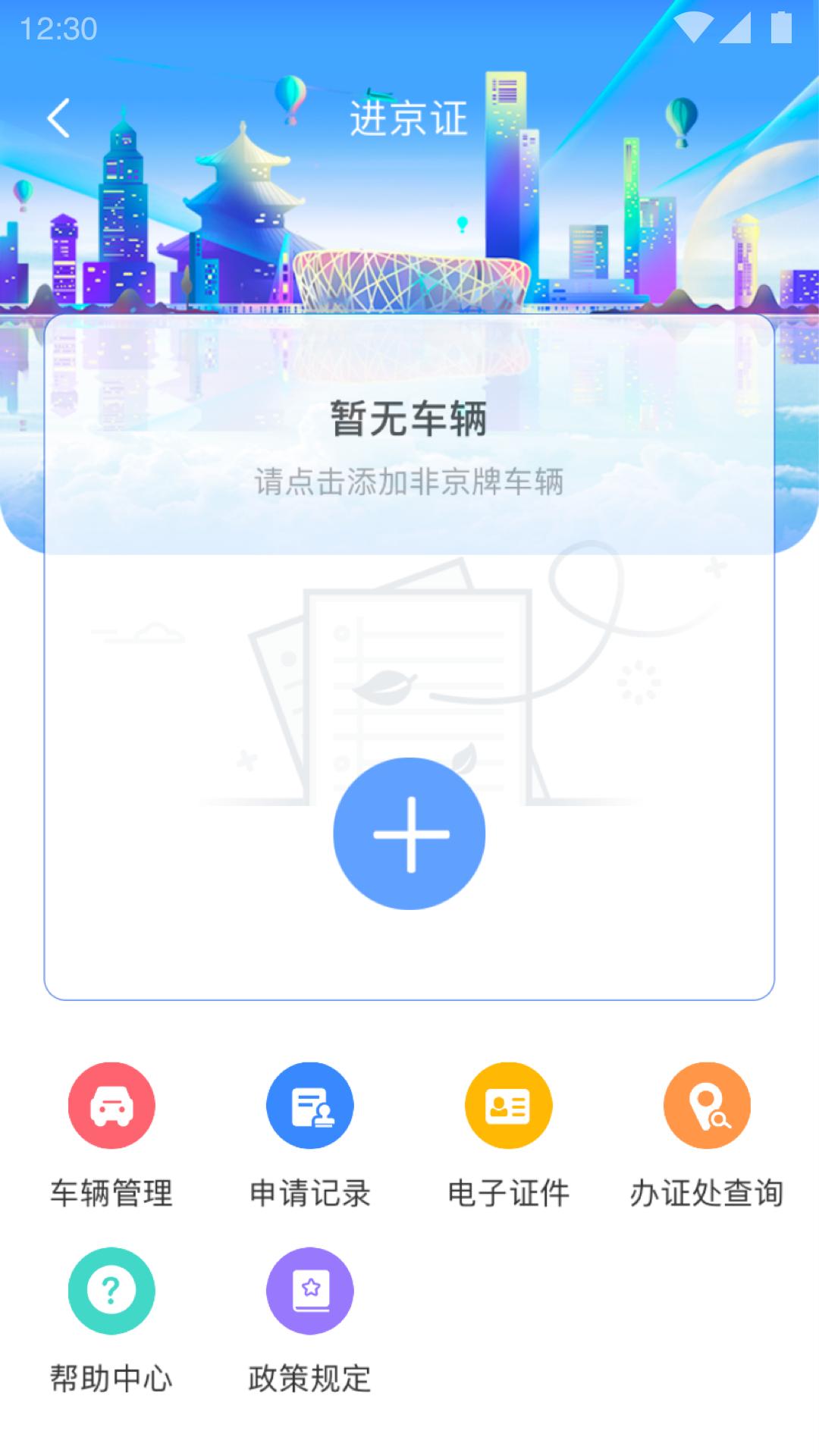Tap the 请点击添加非京牌车辆 prompt text
819x1456 pixels.
(409, 482)
